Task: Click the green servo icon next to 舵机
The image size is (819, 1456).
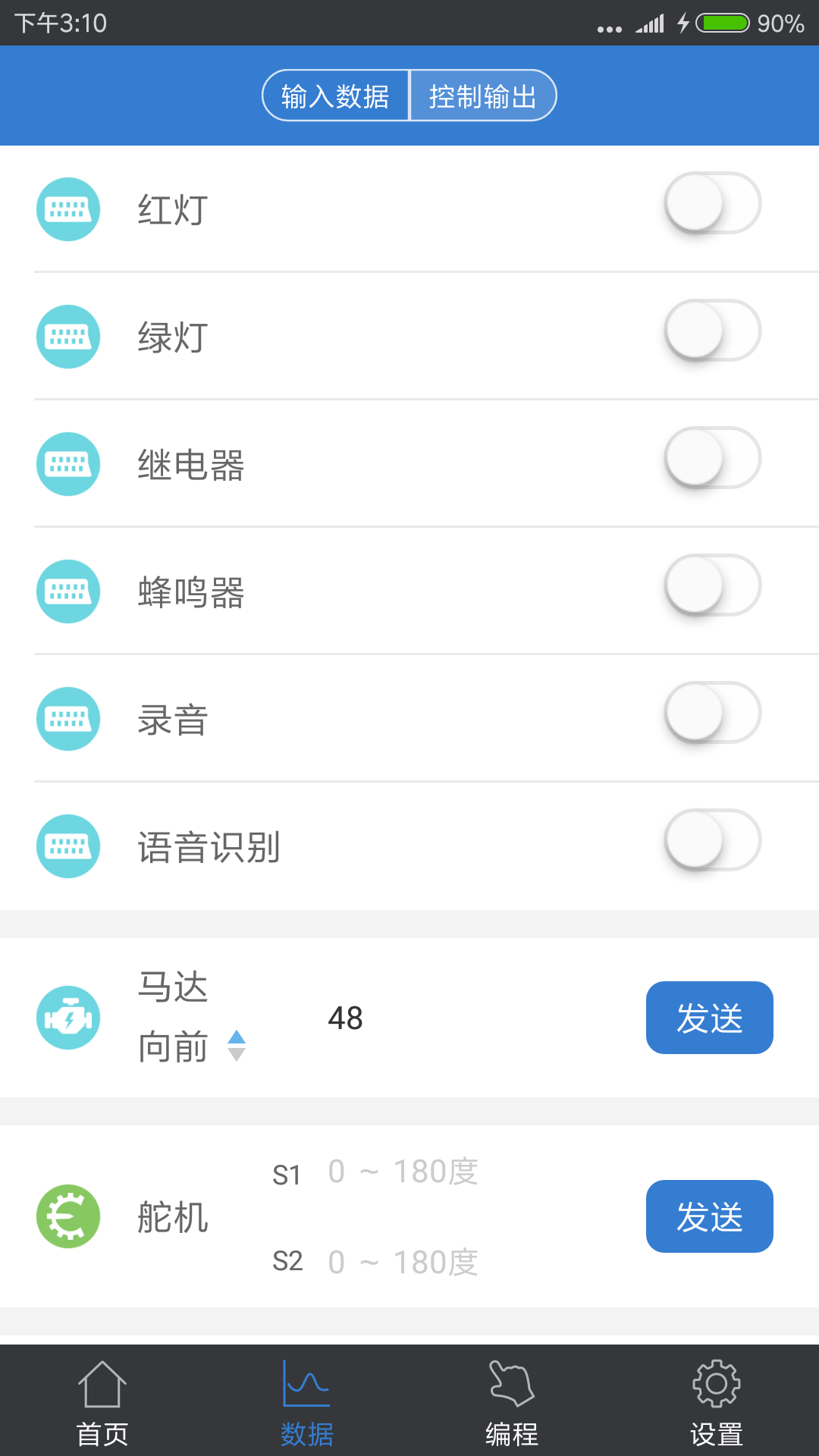Action: coord(68,1216)
